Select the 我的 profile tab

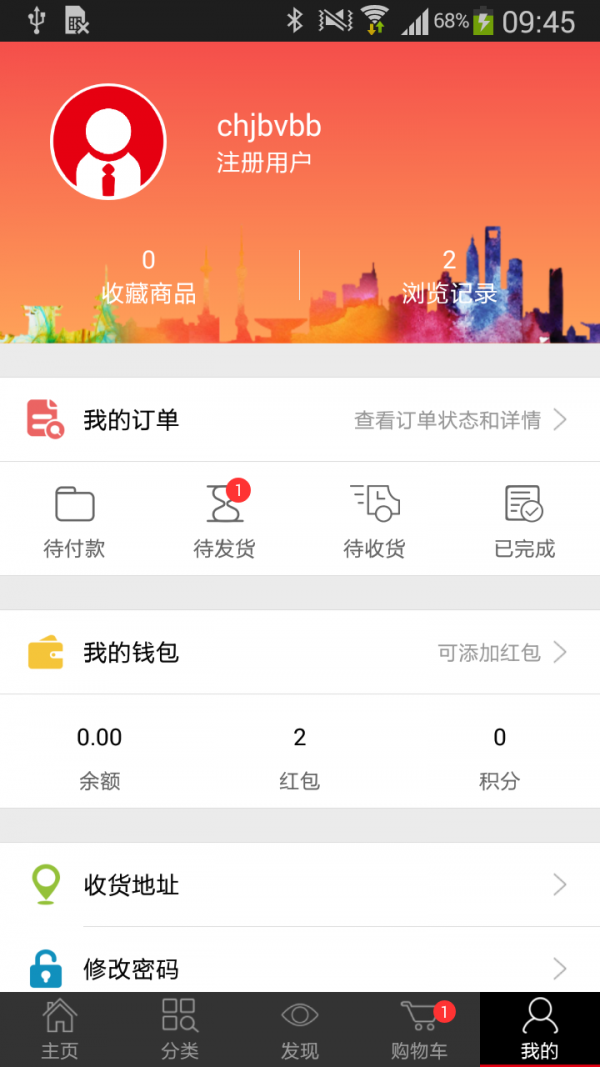pyautogui.click(x=540, y=1029)
